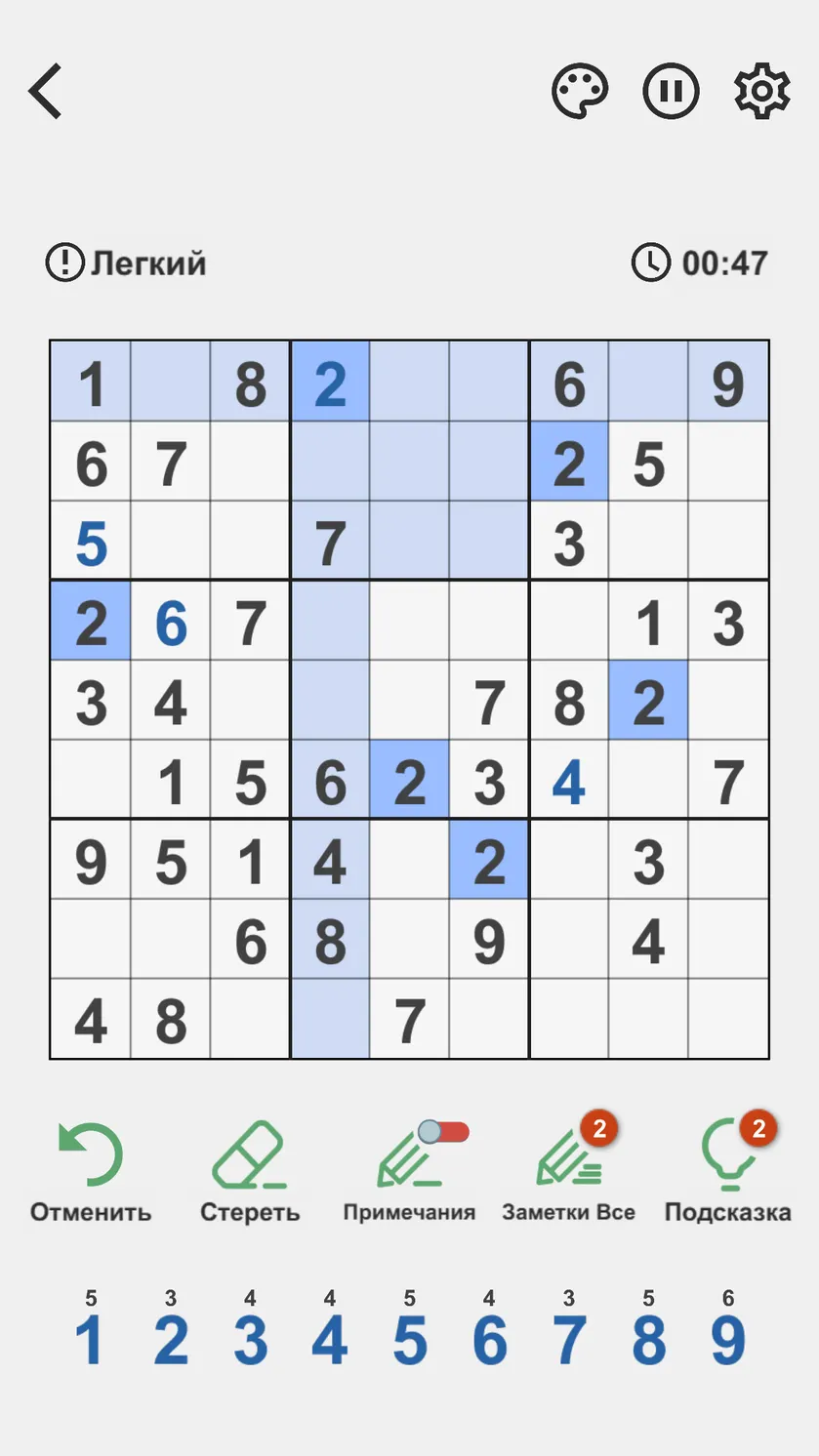Select the empty cell between 6 and 9
Image resolution: width=819 pixels, height=1456 pixels.
pyautogui.click(x=648, y=382)
